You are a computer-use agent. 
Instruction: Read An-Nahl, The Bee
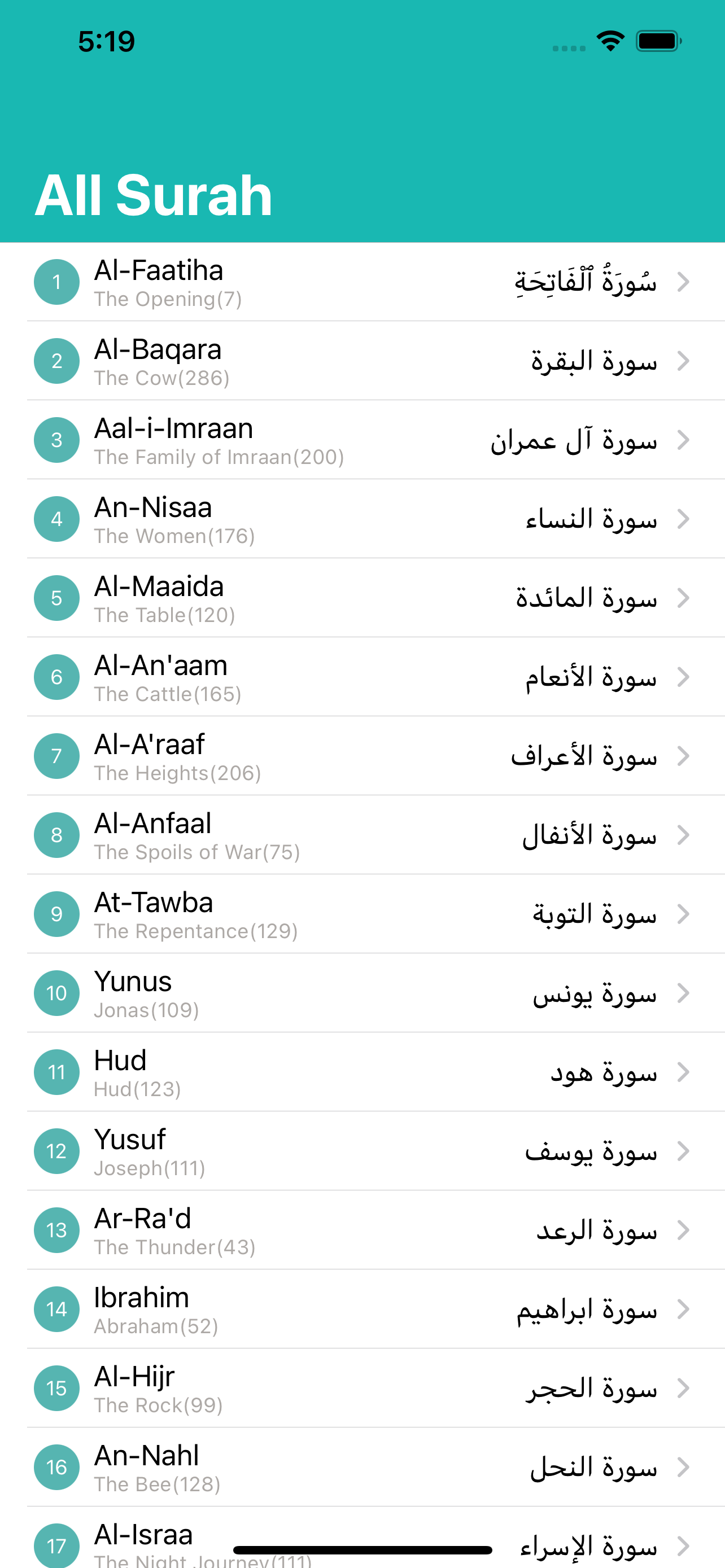[362, 1468]
